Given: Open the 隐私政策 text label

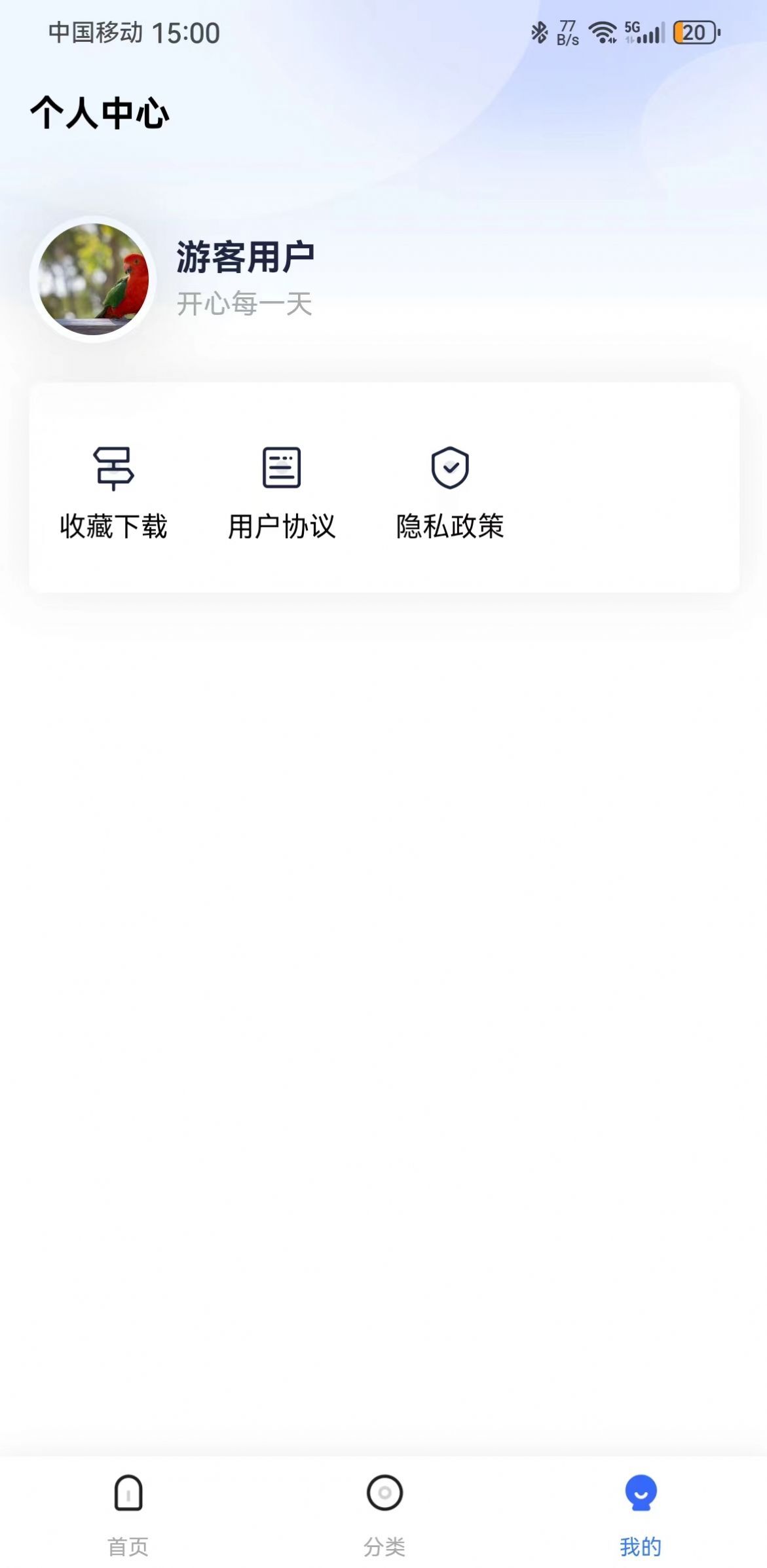Looking at the screenshot, I should click(x=449, y=525).
